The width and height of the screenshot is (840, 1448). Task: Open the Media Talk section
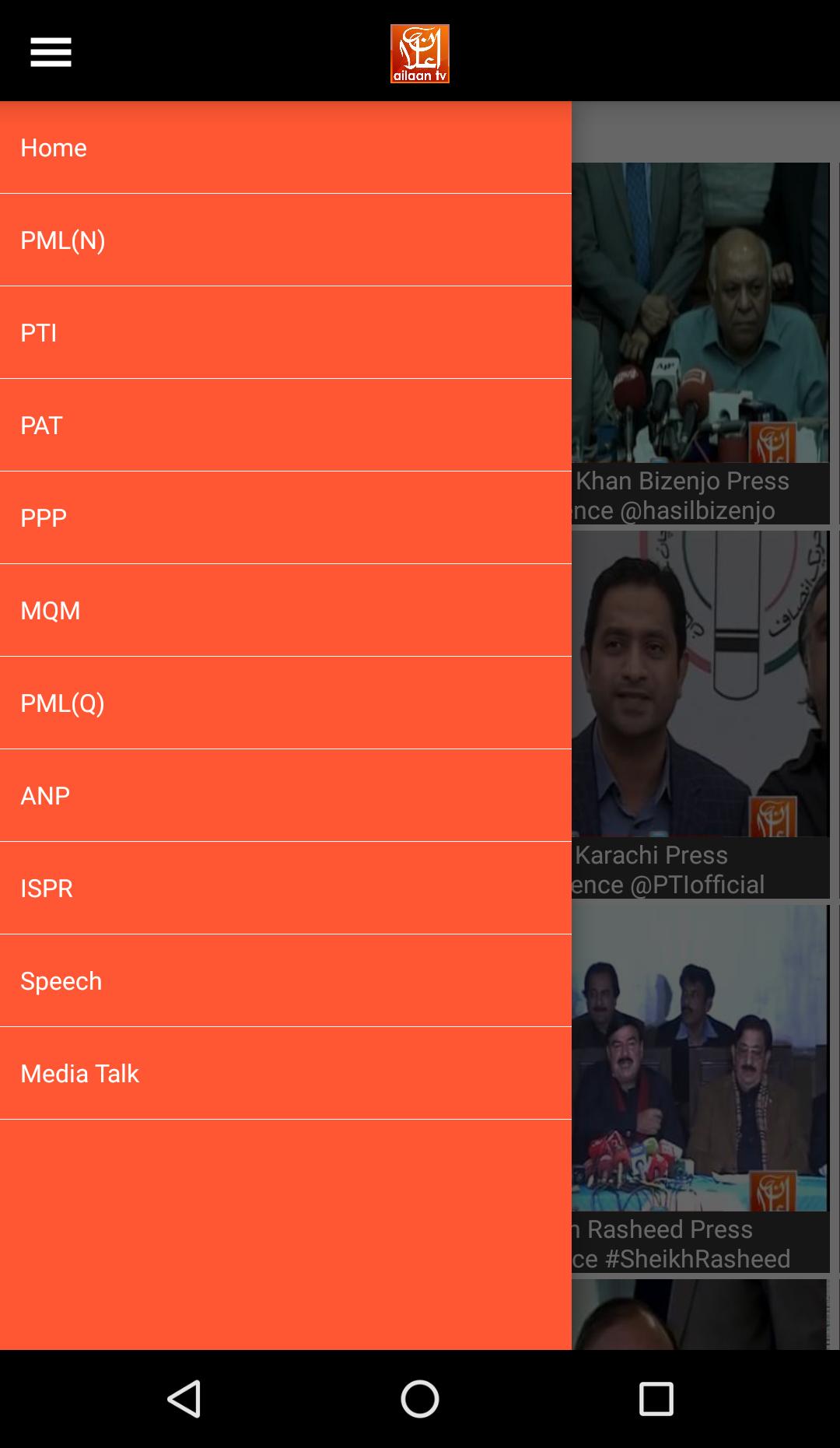click(x=285, y=1074)
